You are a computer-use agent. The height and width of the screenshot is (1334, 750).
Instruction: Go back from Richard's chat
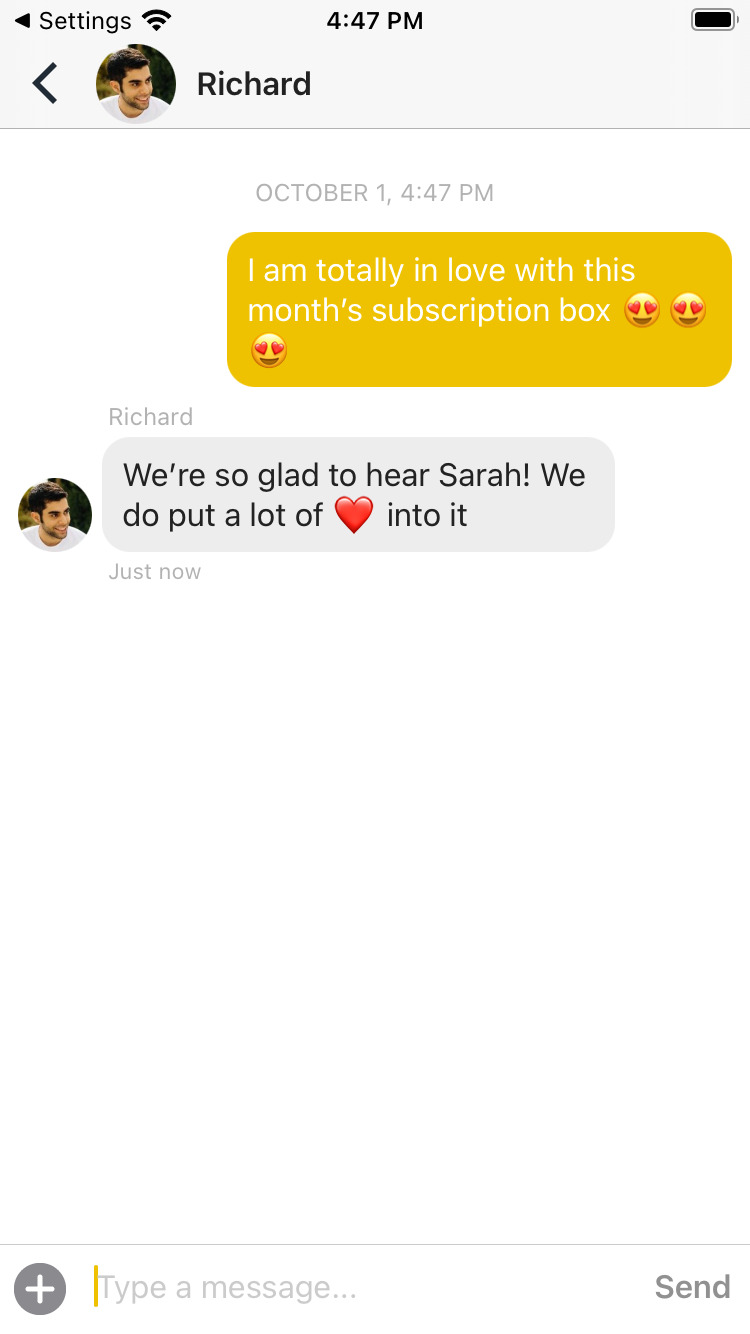click(x=45, y=84)
